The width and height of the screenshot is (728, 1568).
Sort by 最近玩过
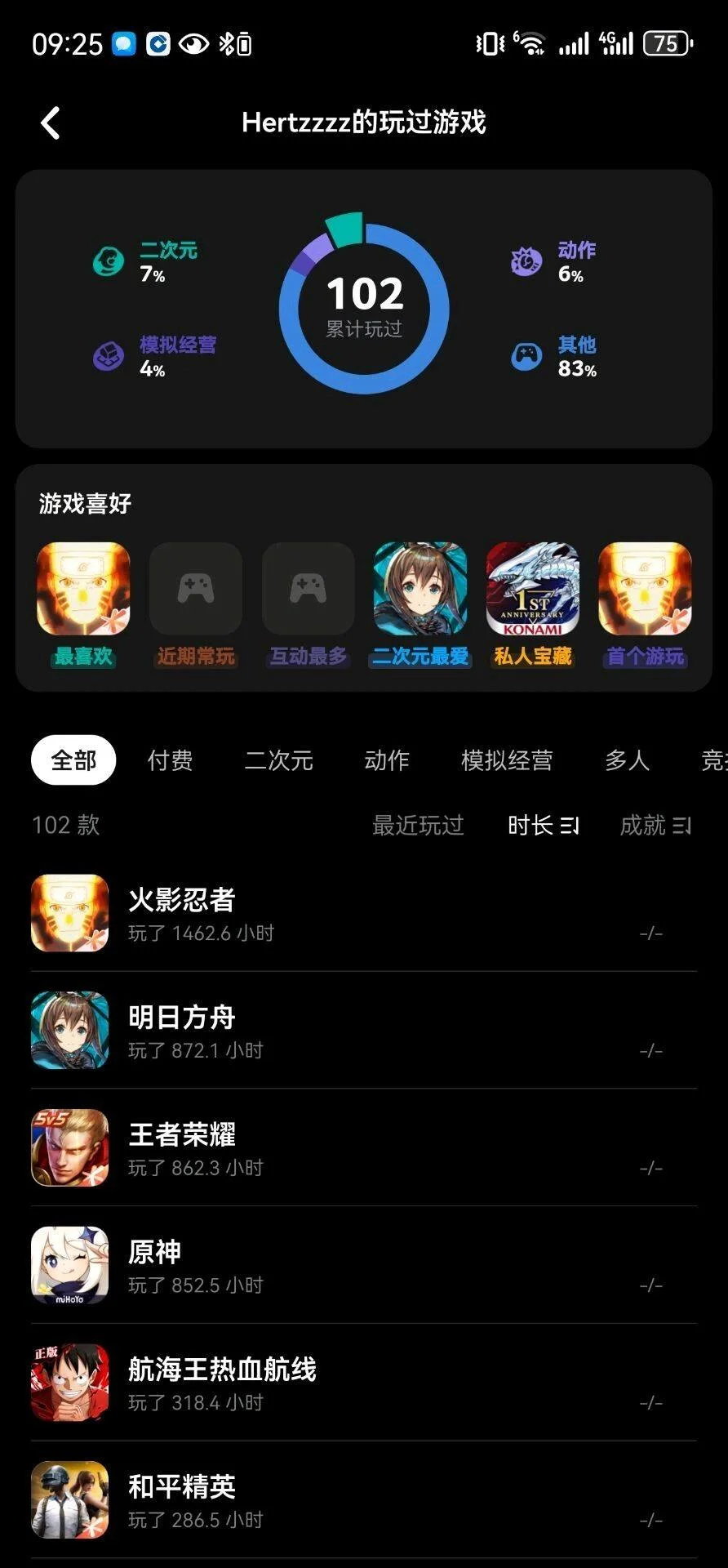pyautogui.click(x=418, y=825)
